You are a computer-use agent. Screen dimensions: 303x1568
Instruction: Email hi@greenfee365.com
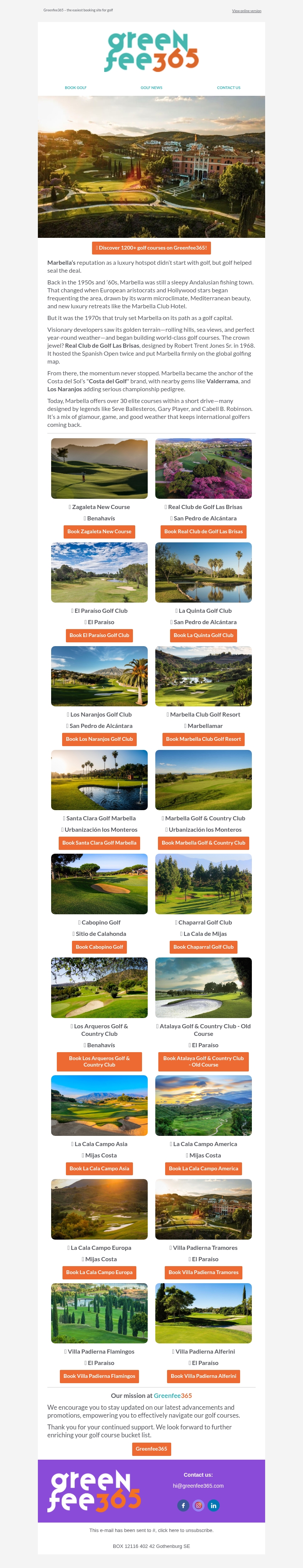198,1486
